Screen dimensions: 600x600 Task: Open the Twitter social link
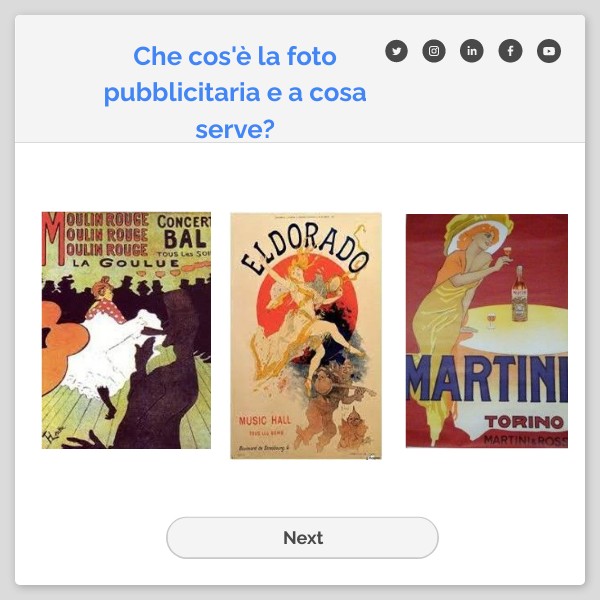[x=397, y=51]
